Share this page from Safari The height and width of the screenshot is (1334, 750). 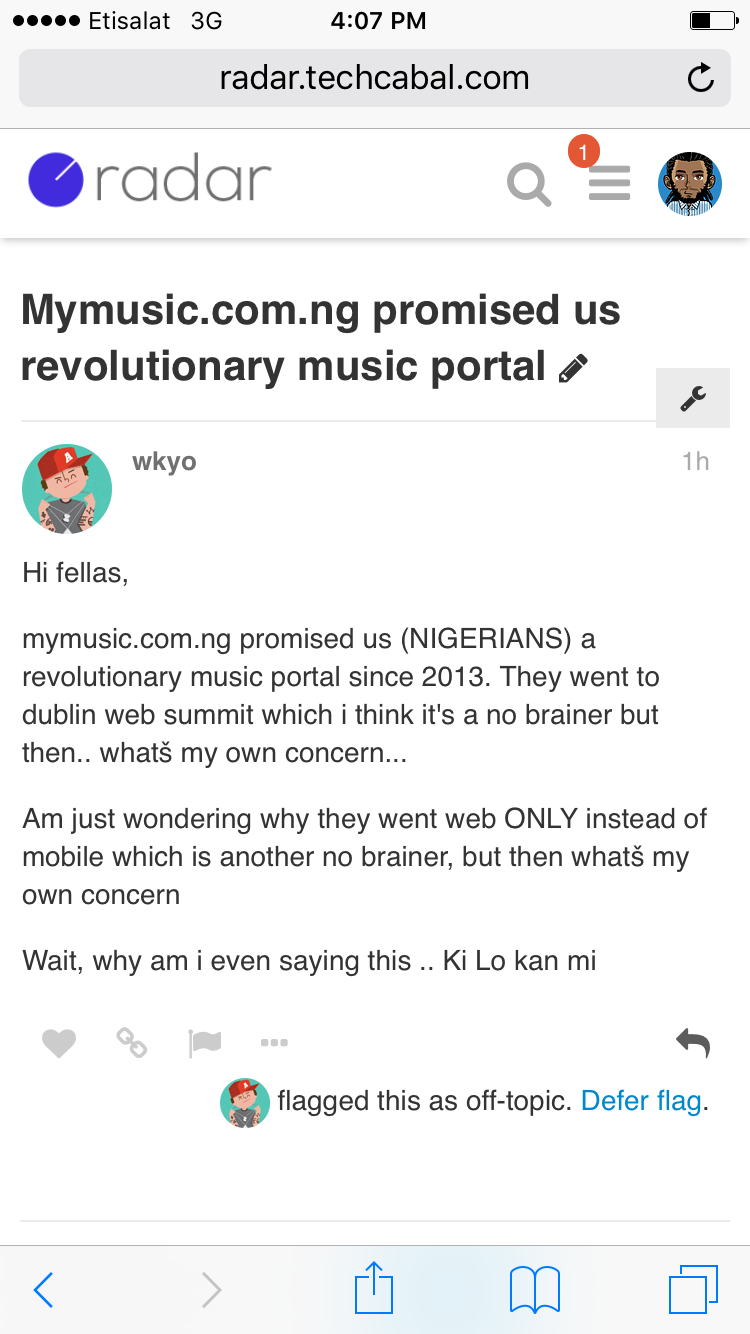tap(375, 1288)
